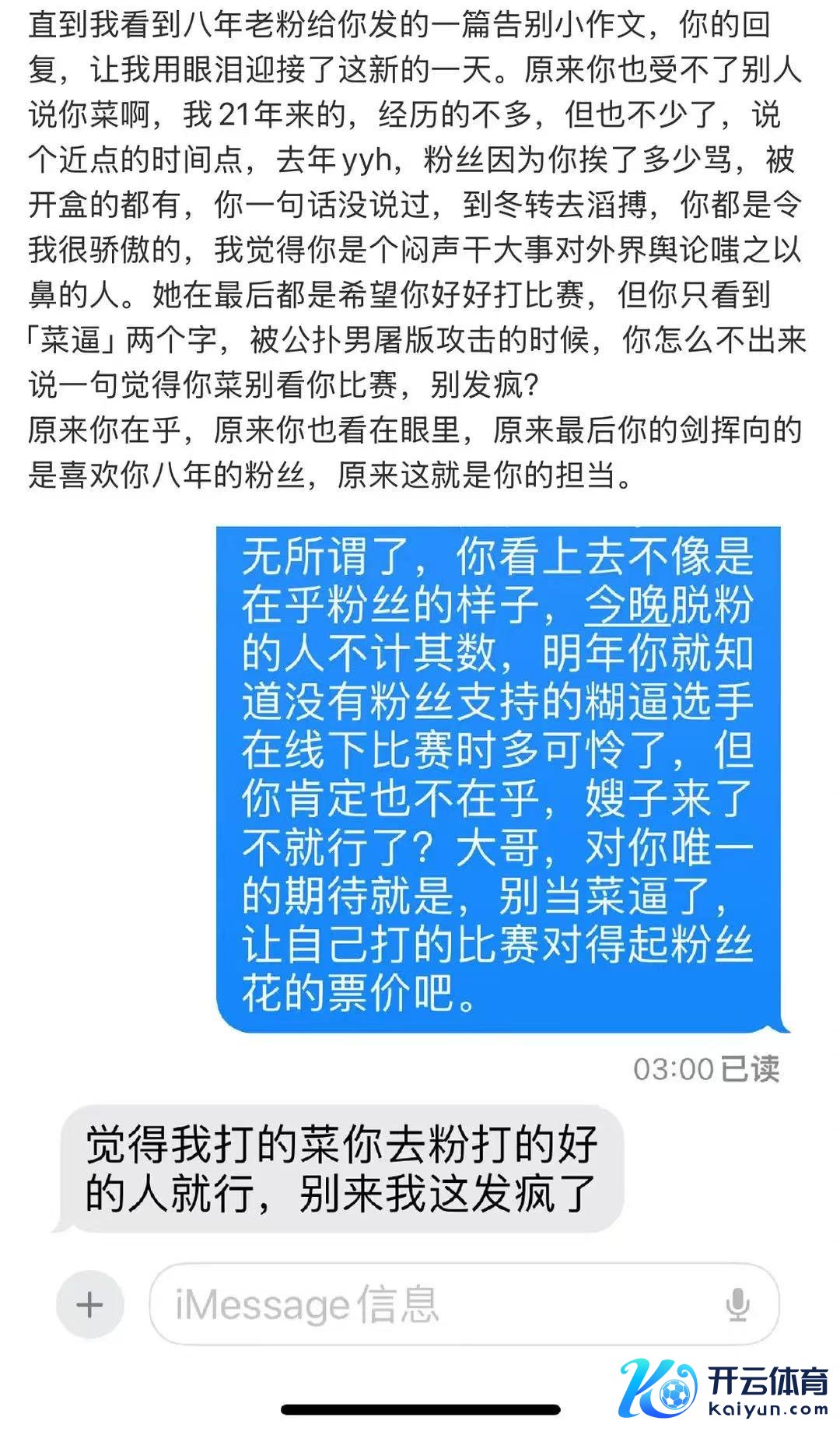Tap the underlined 今晚 date link

(627, 605)
